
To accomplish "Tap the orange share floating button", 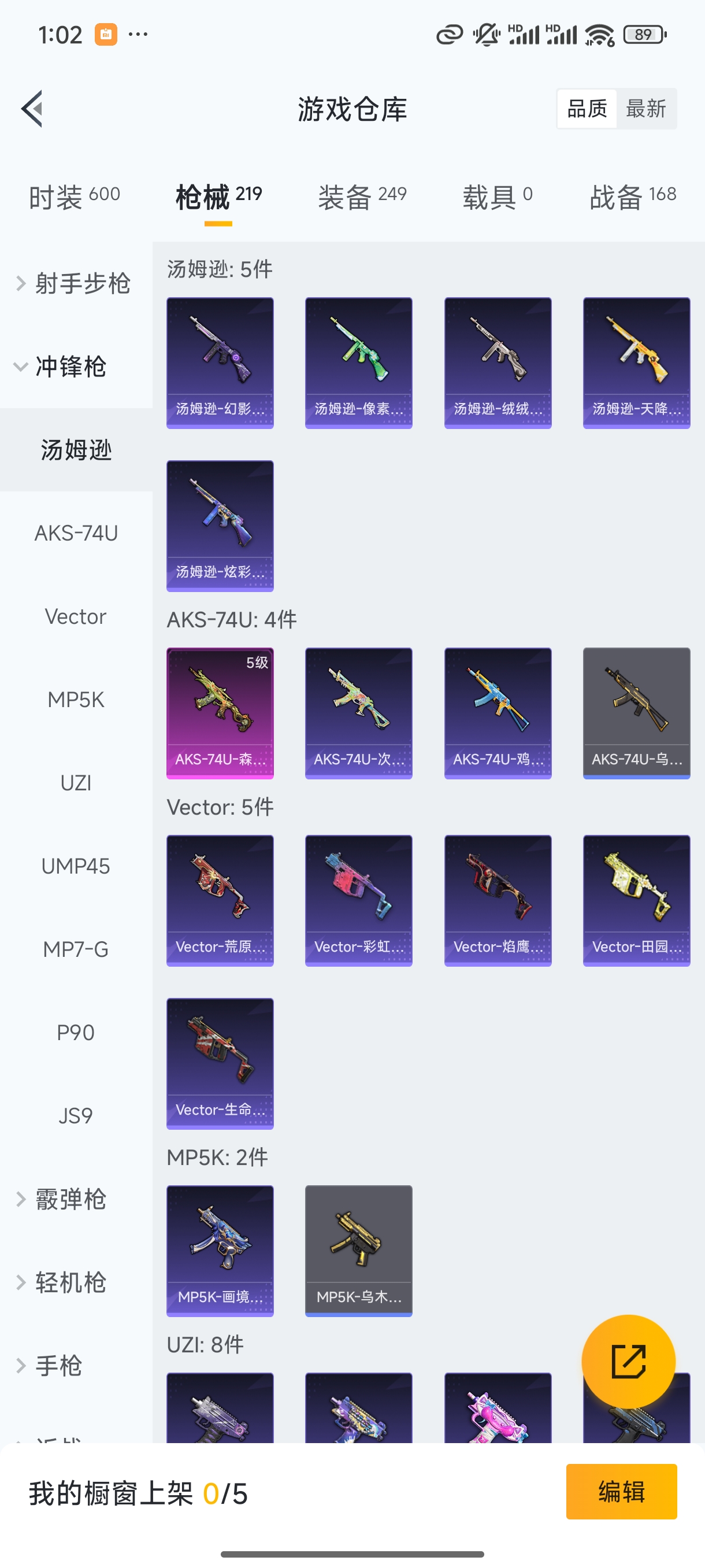I will (628, 1361).
